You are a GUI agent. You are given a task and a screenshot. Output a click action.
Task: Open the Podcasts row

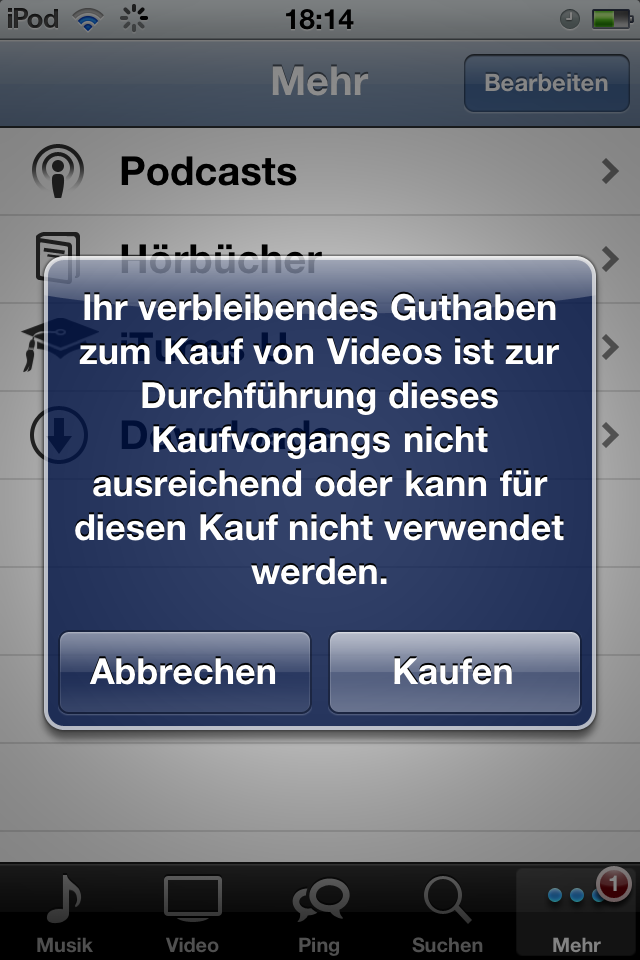click(320, 171)
